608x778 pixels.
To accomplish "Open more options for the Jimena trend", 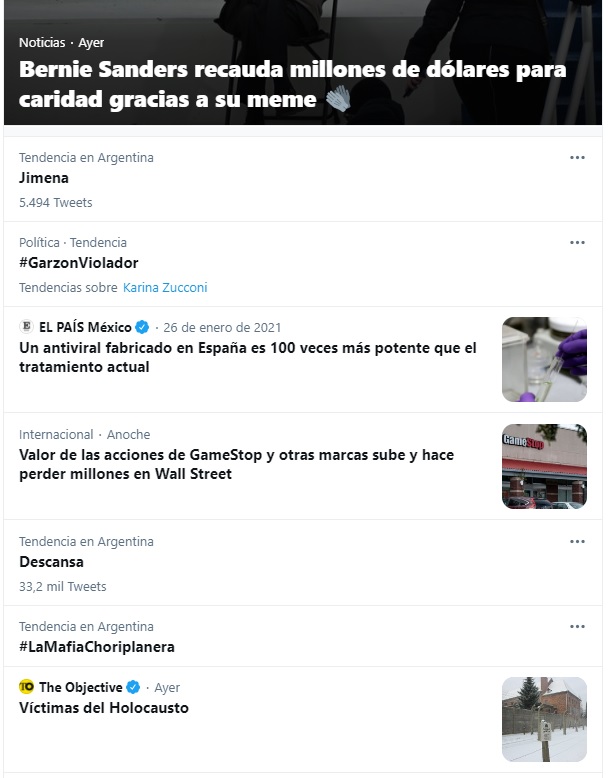I will click(x=577, y=158).
